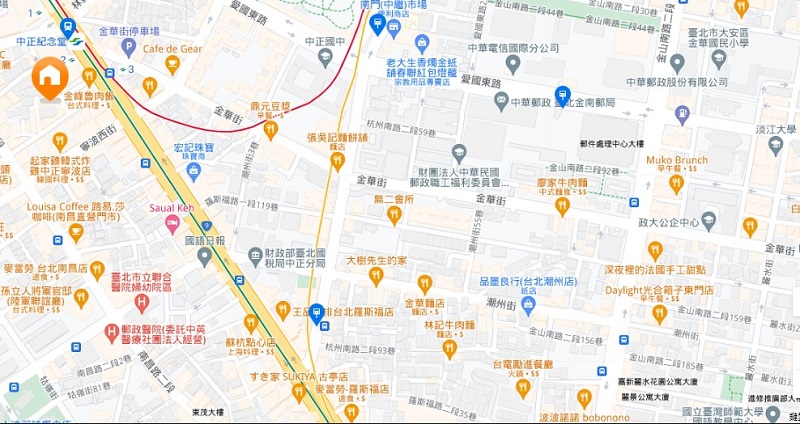800x424 pixels.
Task: Open the Louisa Coffee map pin
Action: click(x=76, y=234)
